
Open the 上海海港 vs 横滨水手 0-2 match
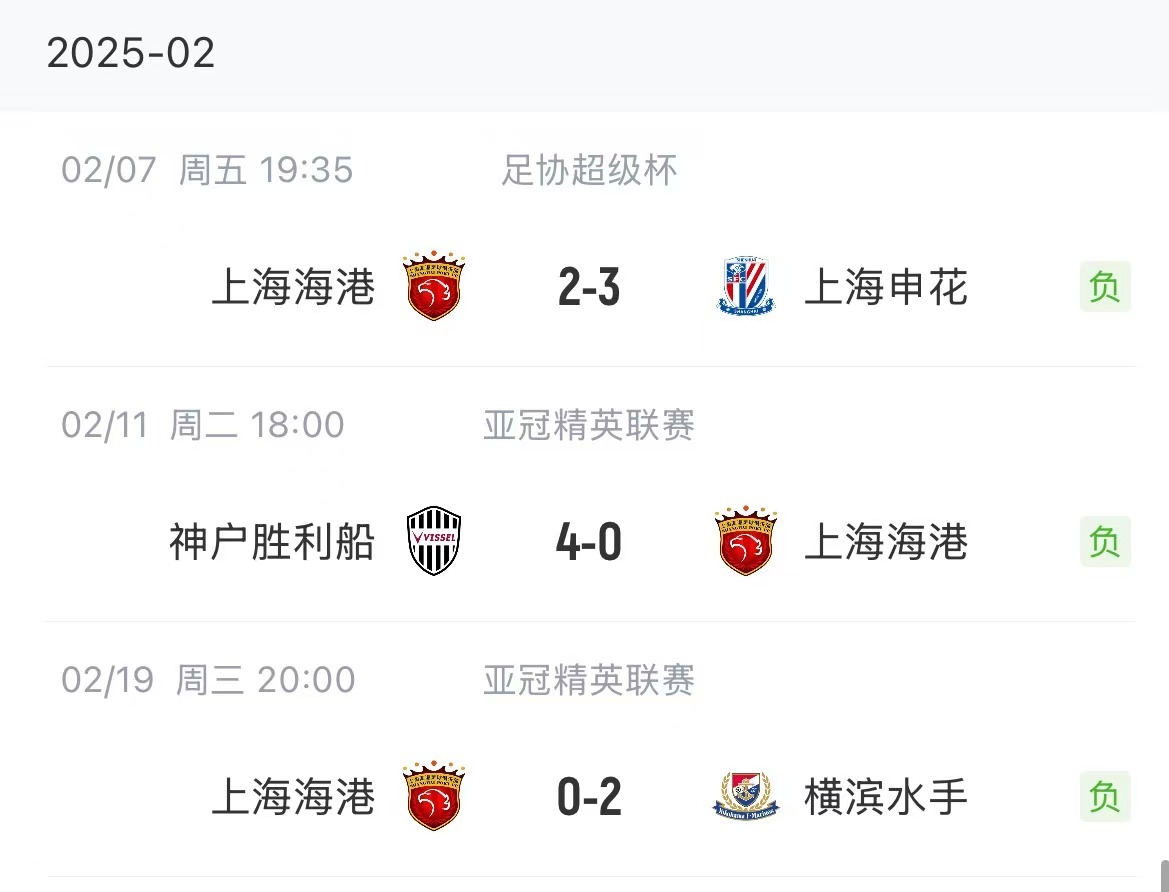pyautogui.click(x=589, y=798)
